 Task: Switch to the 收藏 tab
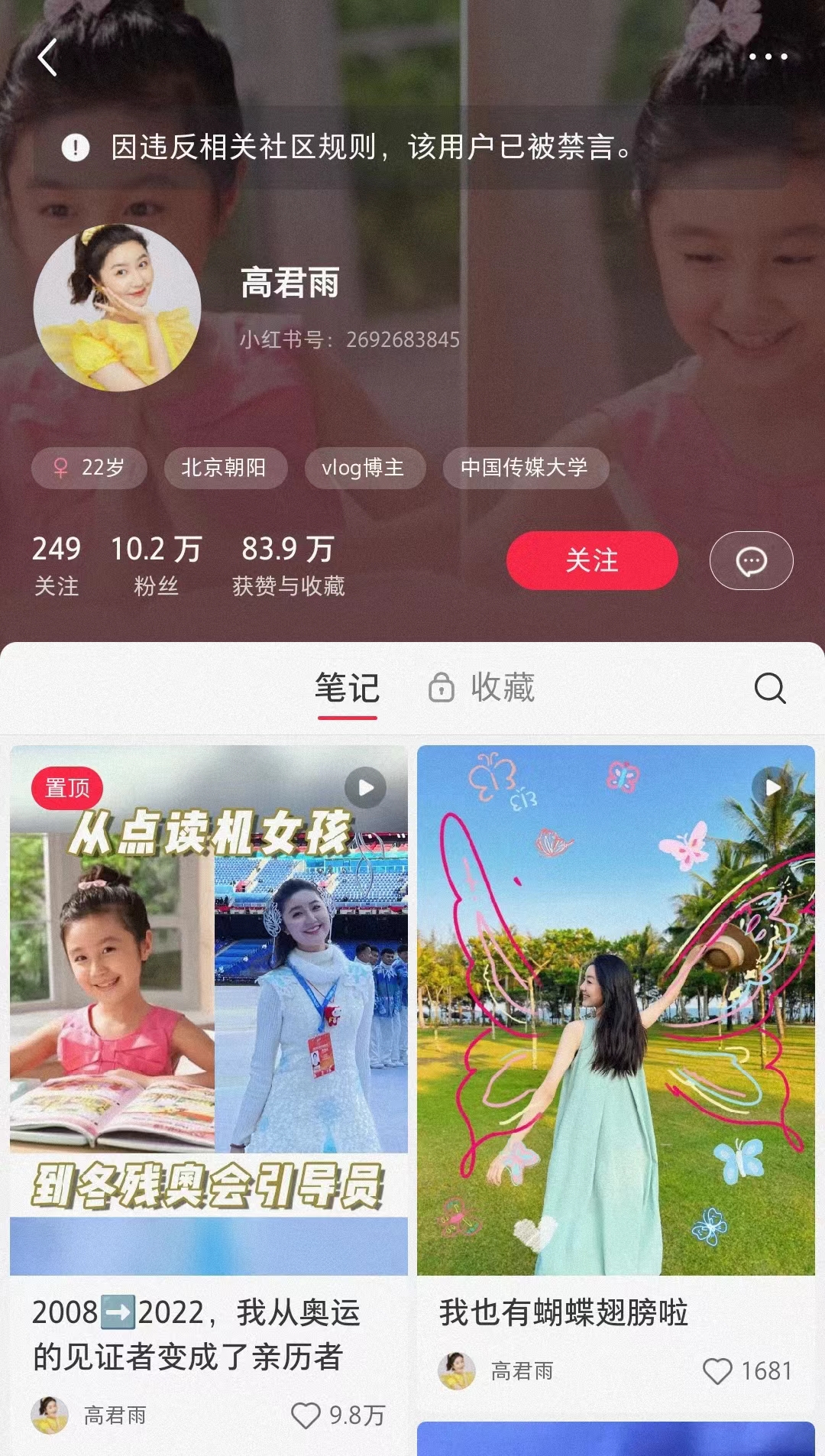point(483,688)
